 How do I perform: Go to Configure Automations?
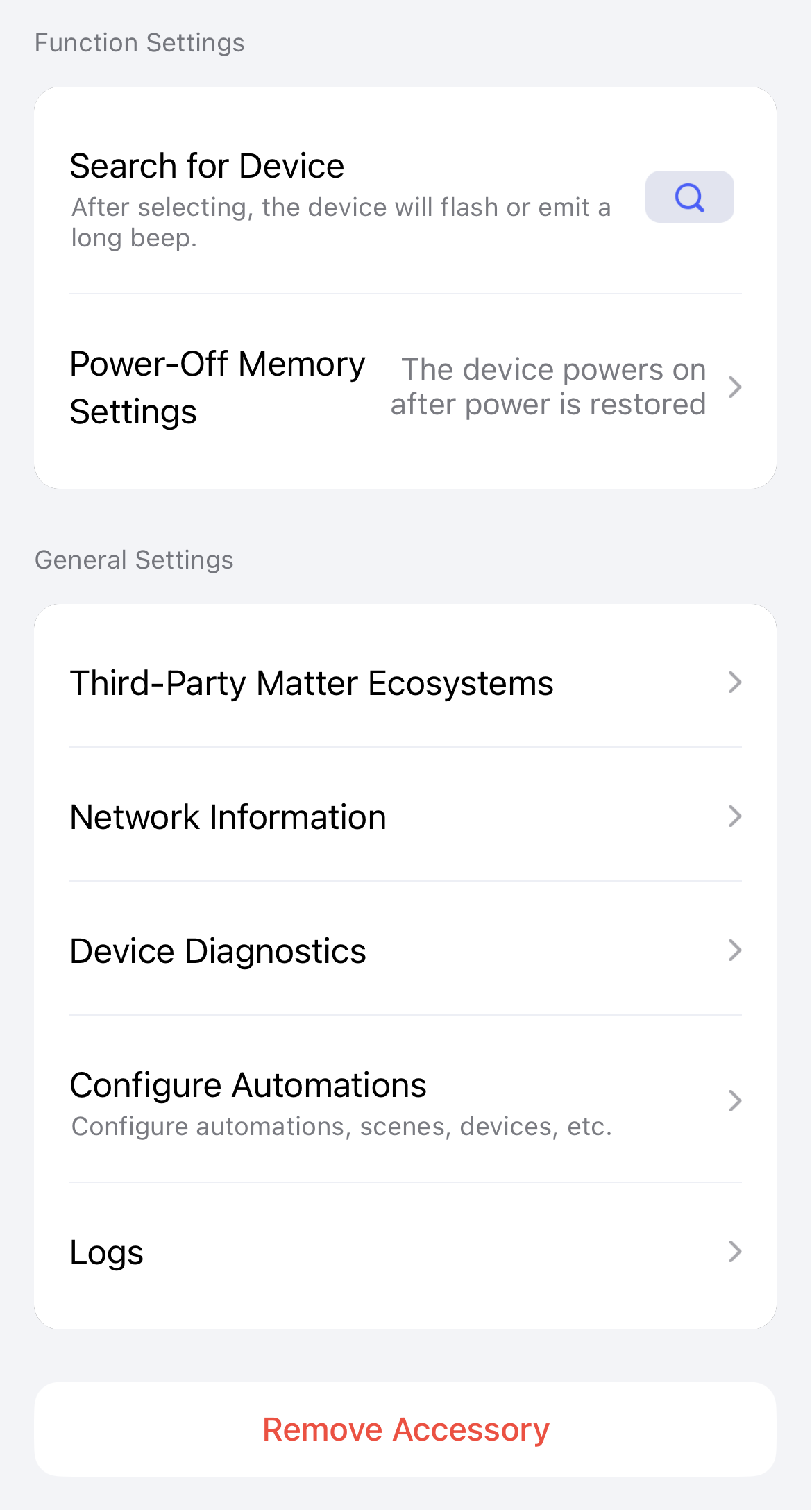[405, 1101]
